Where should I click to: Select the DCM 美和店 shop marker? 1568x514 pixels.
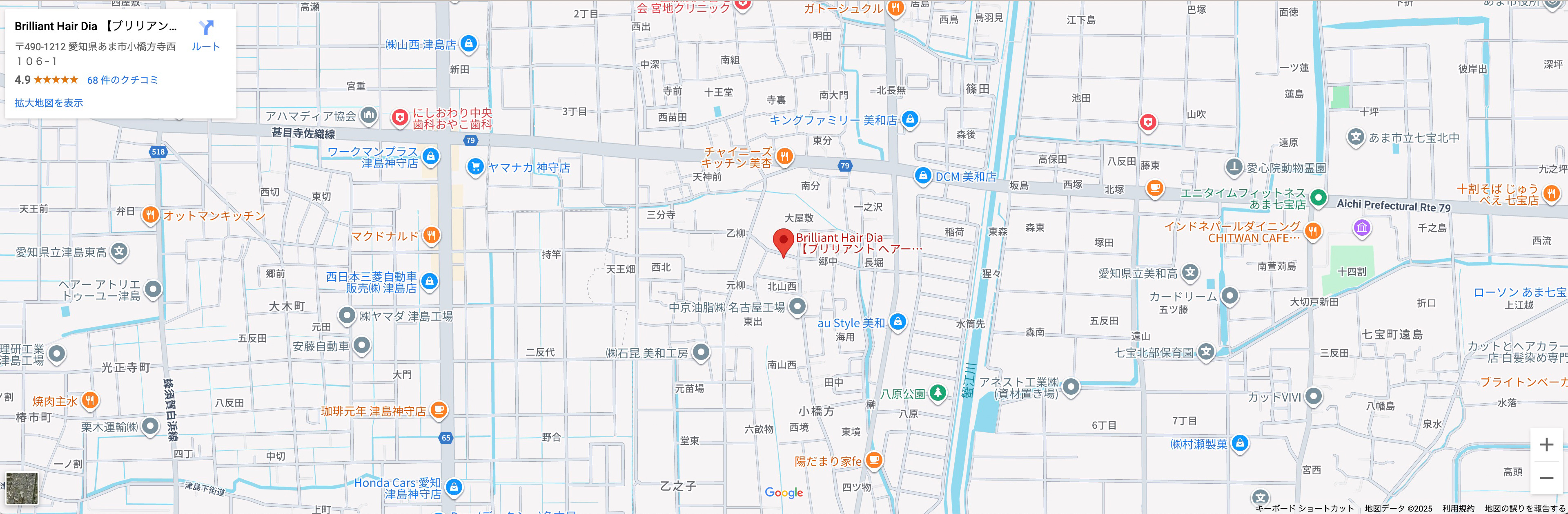pyautogui.click(x=923, y=175)
